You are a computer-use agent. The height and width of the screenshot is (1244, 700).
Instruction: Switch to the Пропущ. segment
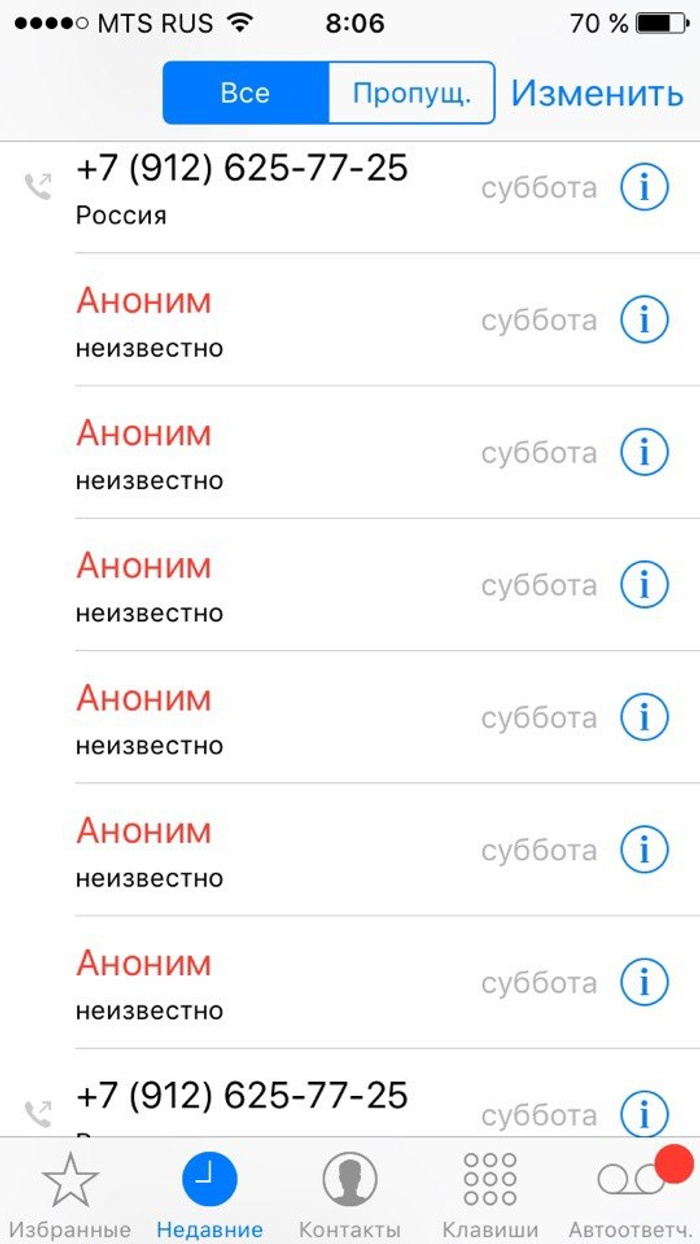pyautogui.click(x=411, y=93)
